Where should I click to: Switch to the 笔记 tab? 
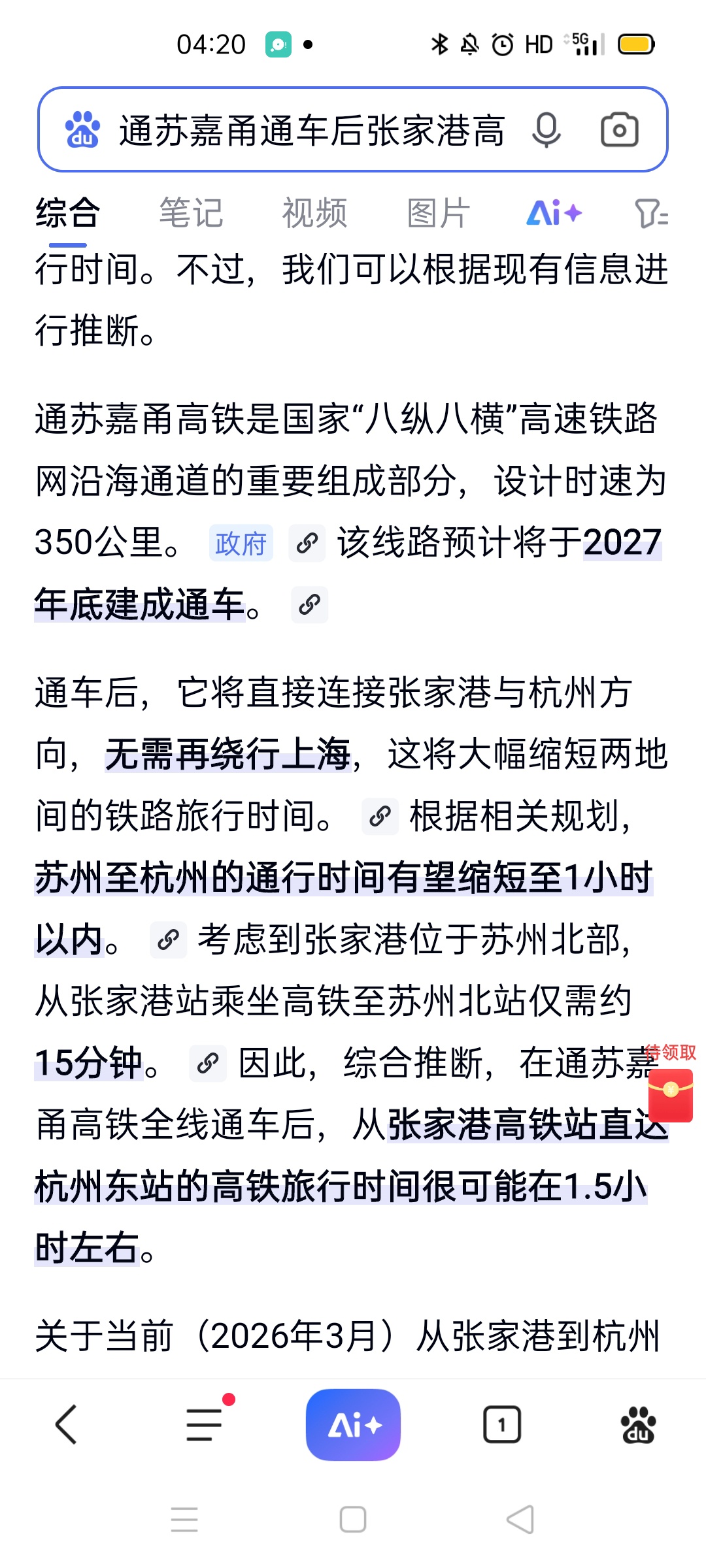click(191, 214)
